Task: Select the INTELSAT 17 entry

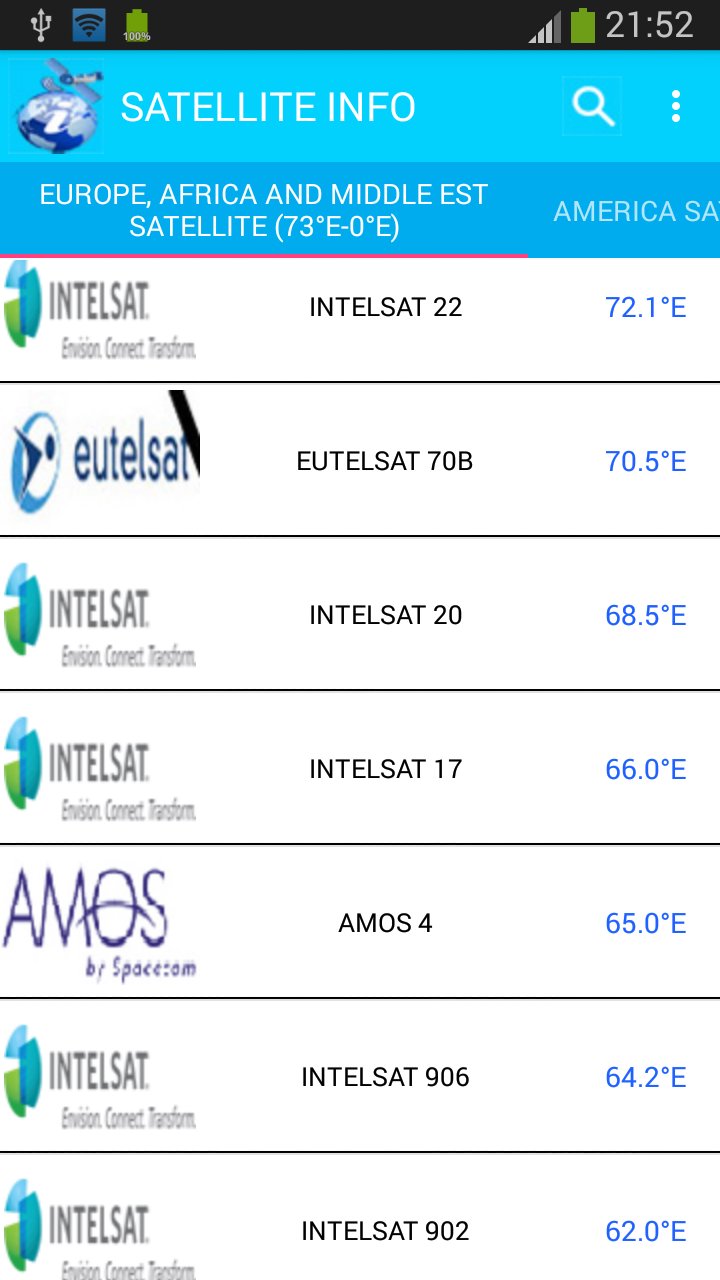Action: 360,768
